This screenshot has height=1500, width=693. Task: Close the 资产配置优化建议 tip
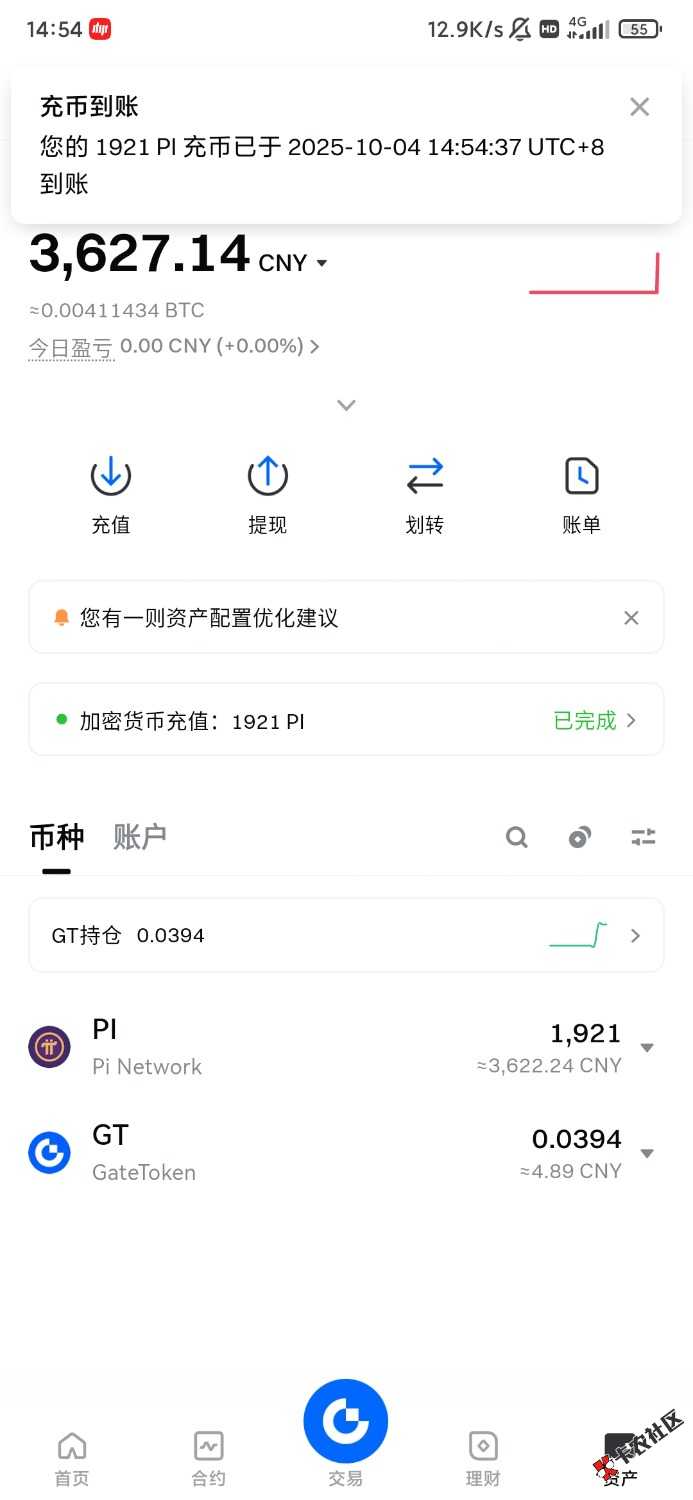point(631,618)
